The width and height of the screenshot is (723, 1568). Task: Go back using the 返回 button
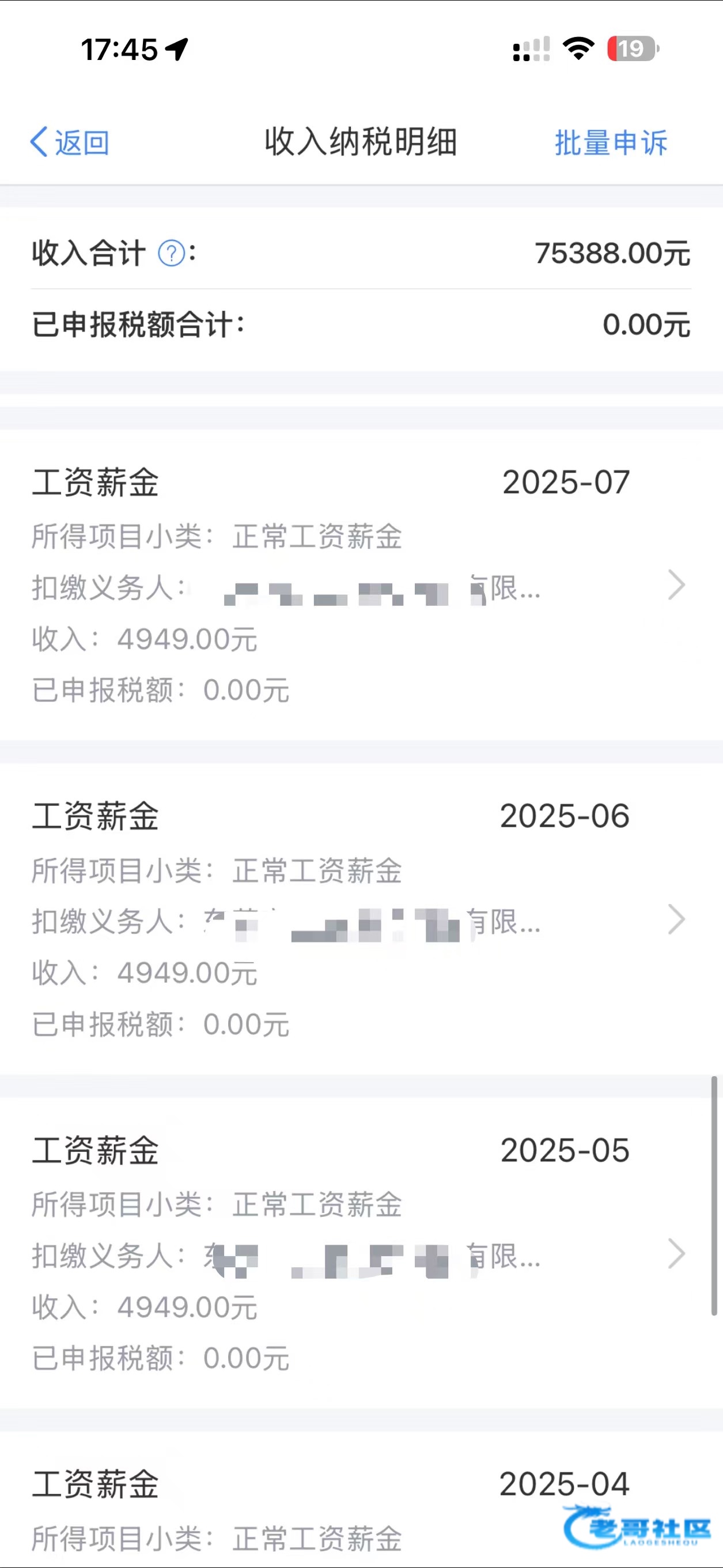click(x=69, y=142)
